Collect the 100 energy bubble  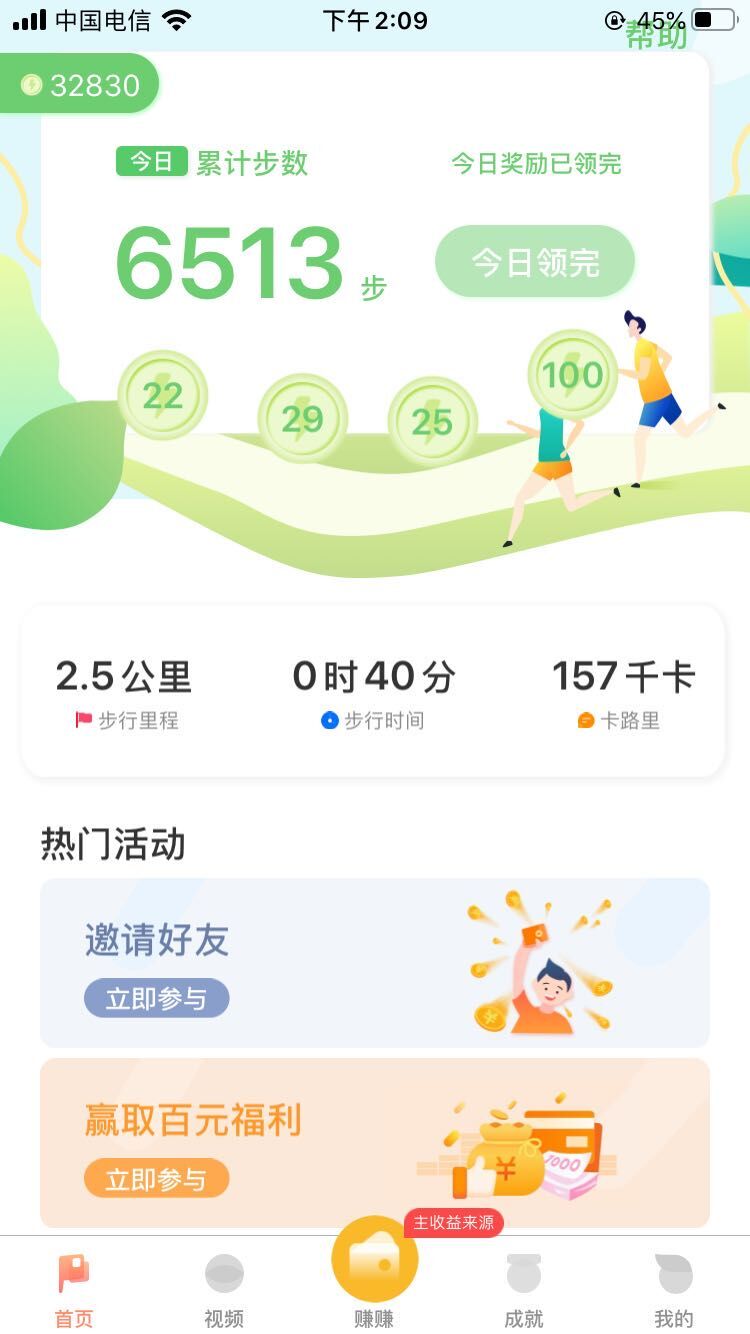coord(573,375)
